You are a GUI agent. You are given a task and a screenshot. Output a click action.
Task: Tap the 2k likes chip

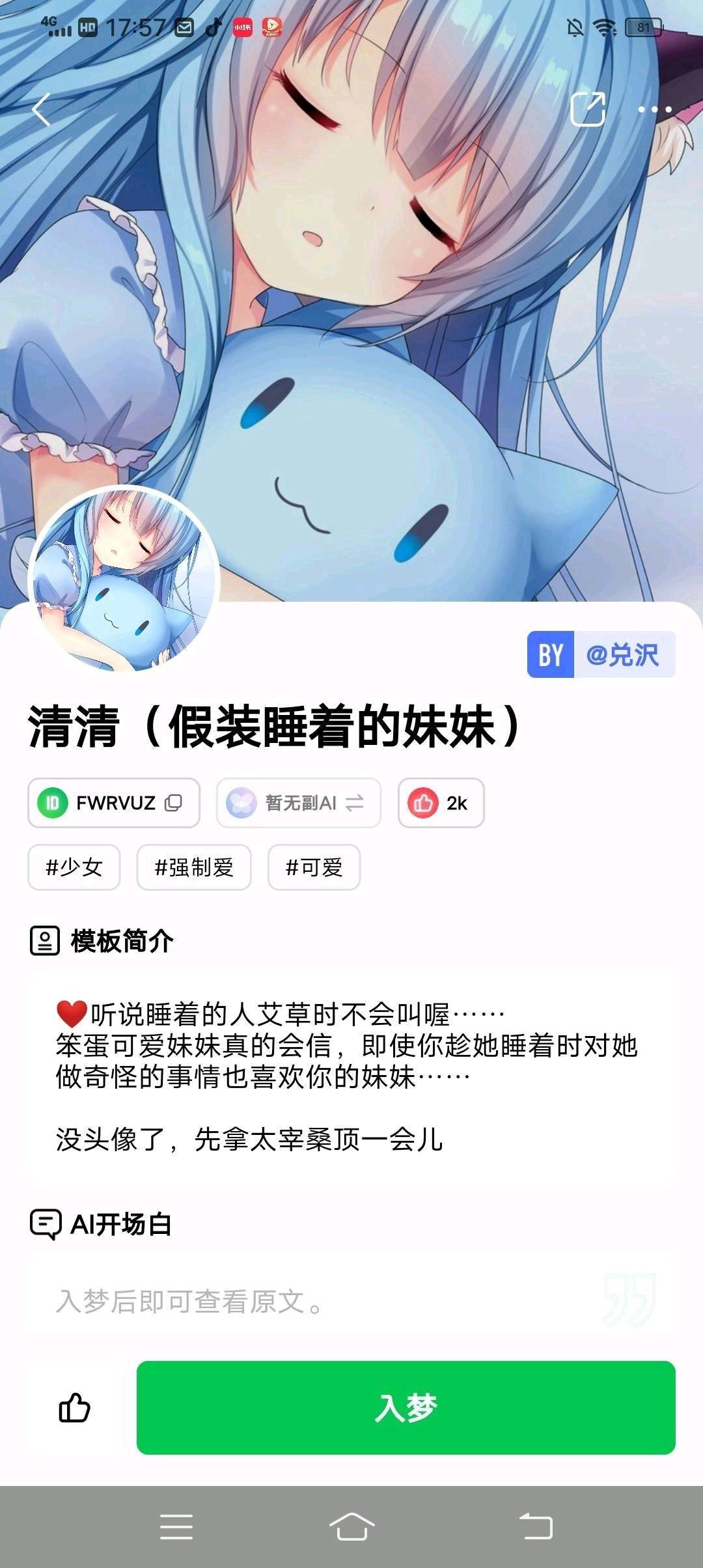tap(441, 803)
